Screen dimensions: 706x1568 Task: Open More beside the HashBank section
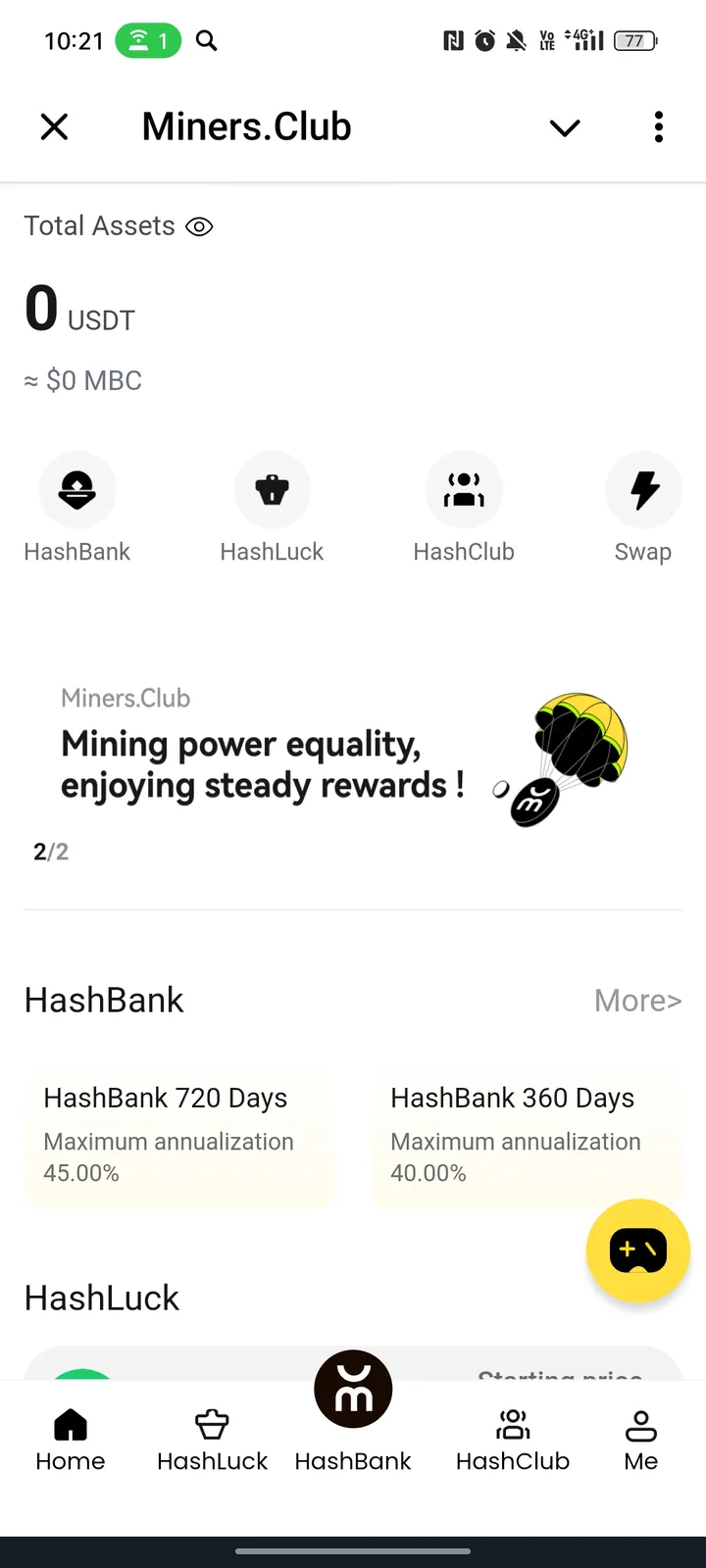point(637,1000)
